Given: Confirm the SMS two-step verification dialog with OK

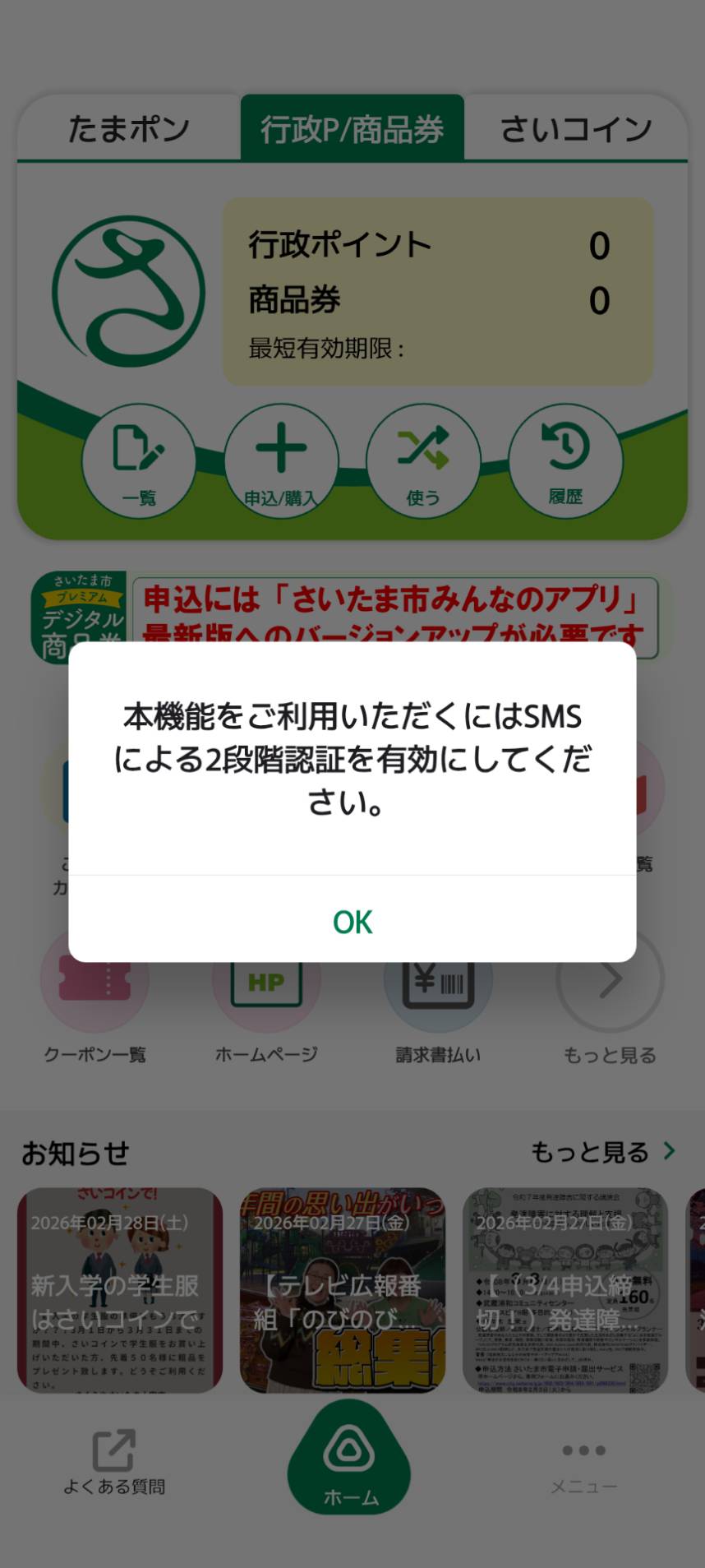Looking at the screenshot, I should click(352, 922).
